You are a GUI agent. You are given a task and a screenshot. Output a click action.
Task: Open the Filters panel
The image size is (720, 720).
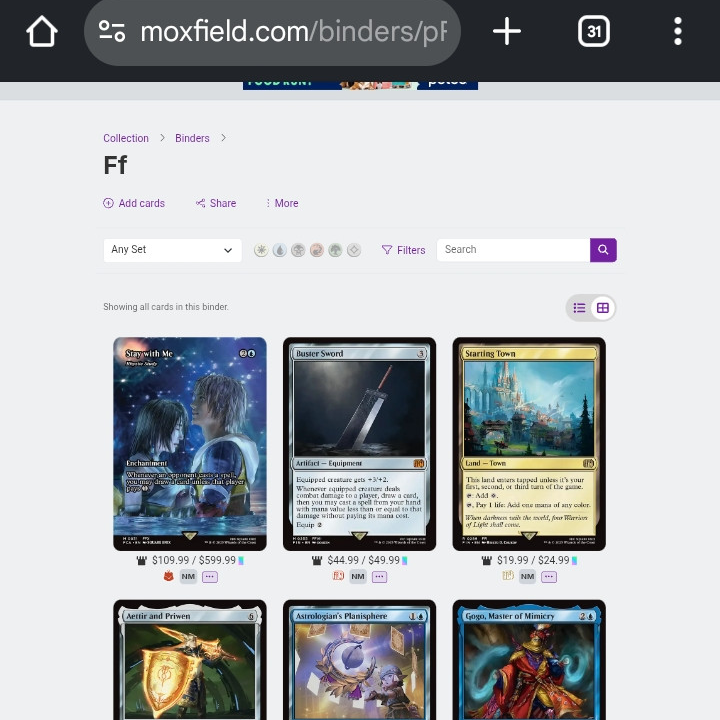click(x=404, y=250)
